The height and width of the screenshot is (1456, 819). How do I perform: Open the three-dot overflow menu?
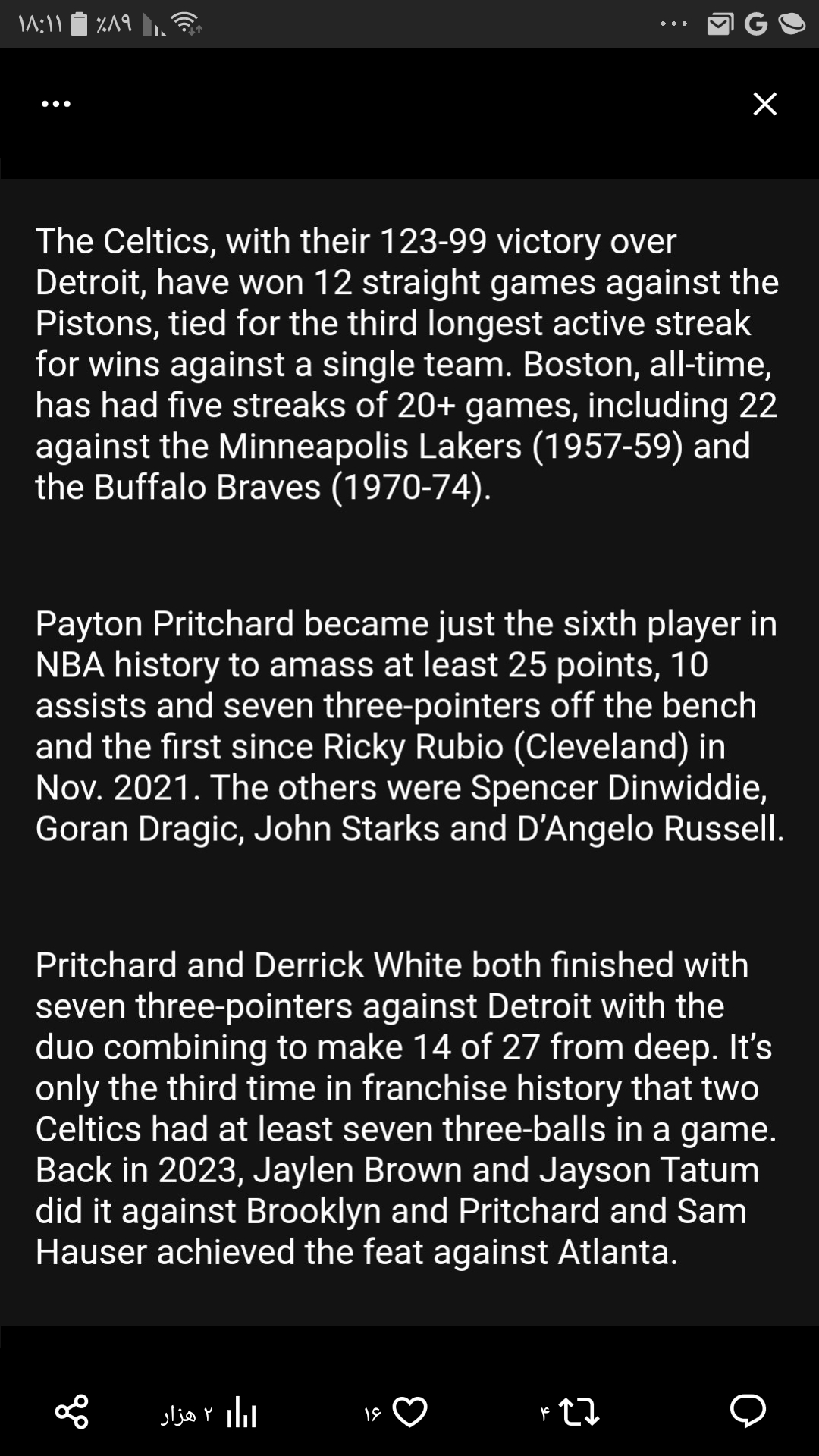(x=56, y=104)
